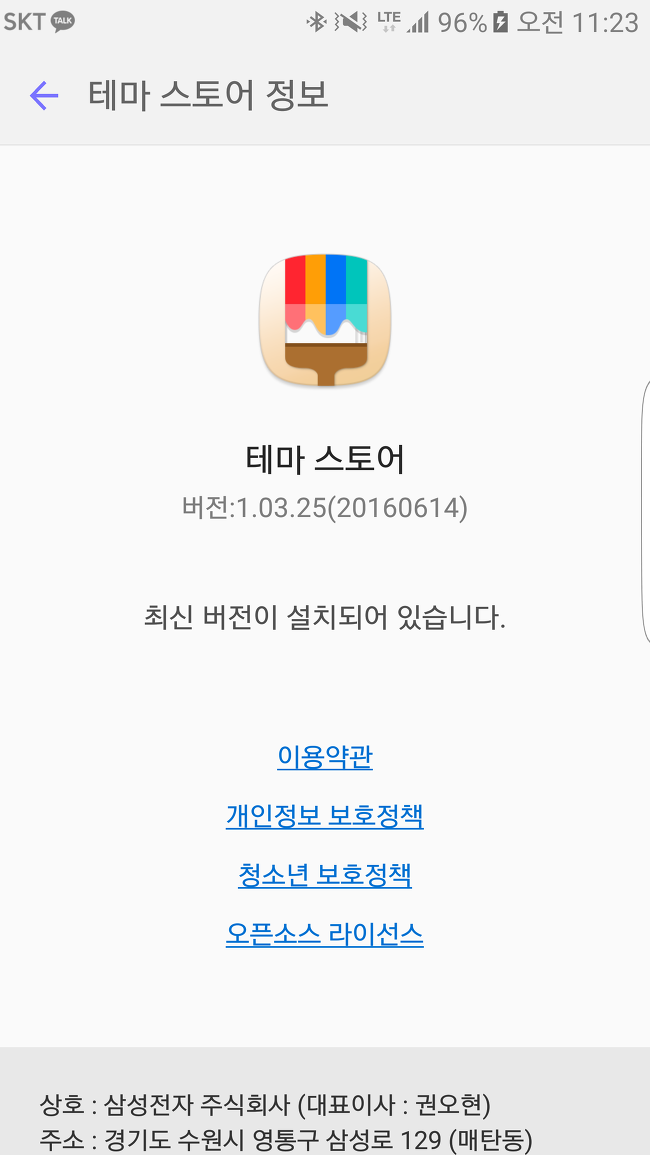Open the 이용약관 link
Image resolution: width=650 pixels, height=1155 pixels.
point(325,756)
